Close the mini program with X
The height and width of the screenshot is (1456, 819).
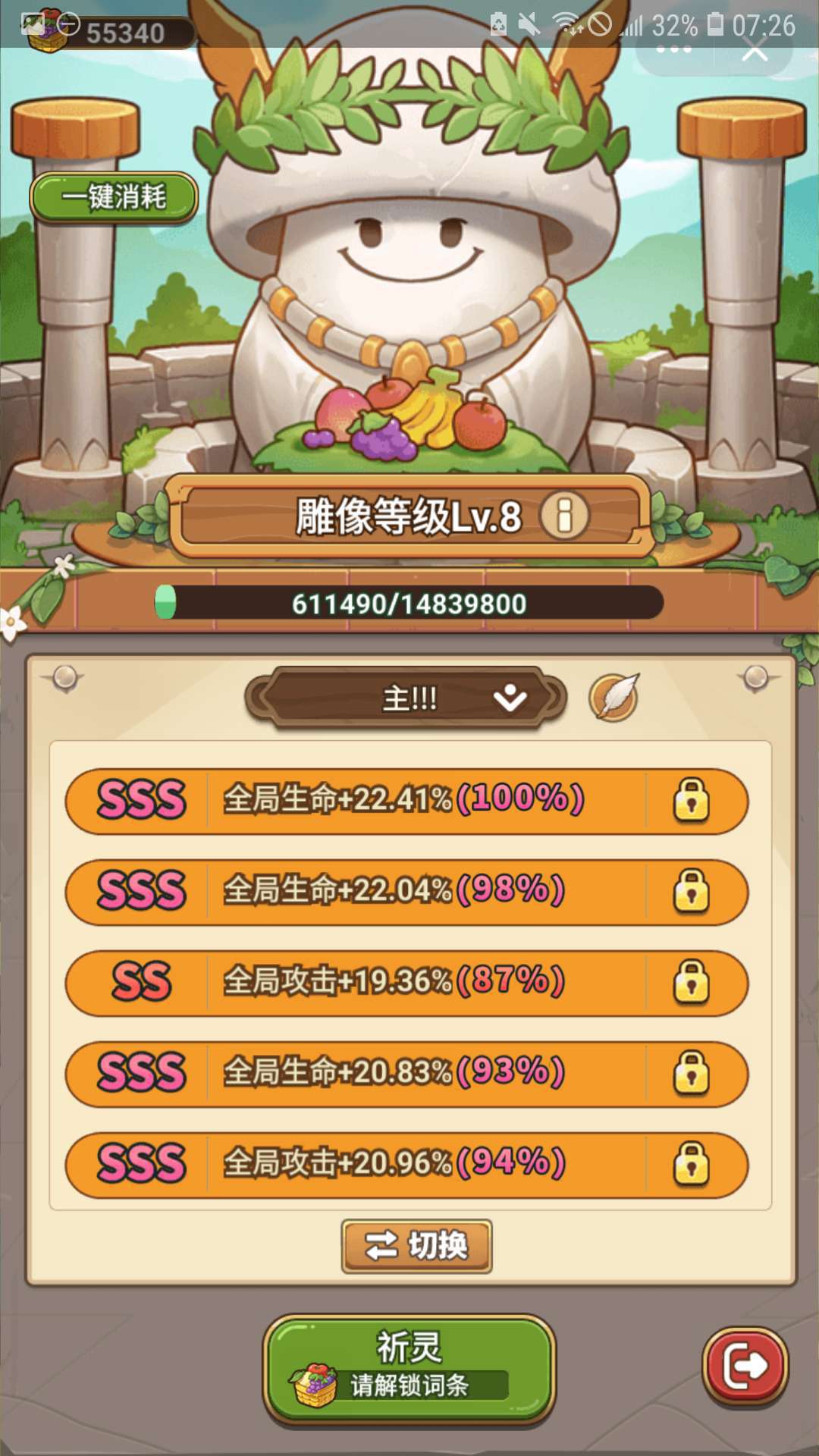(x=754, y=51)
